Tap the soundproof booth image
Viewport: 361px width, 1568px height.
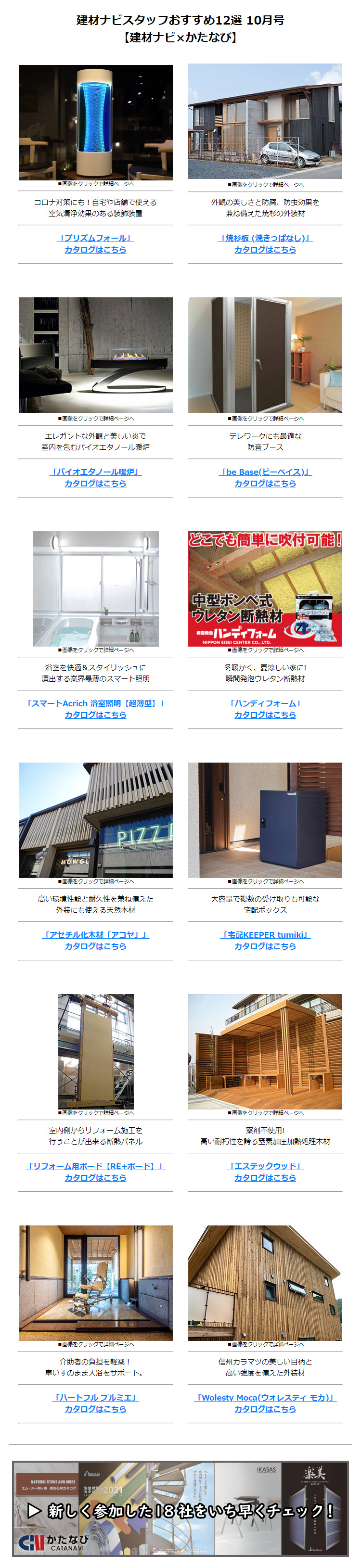(x=265, y=355)
